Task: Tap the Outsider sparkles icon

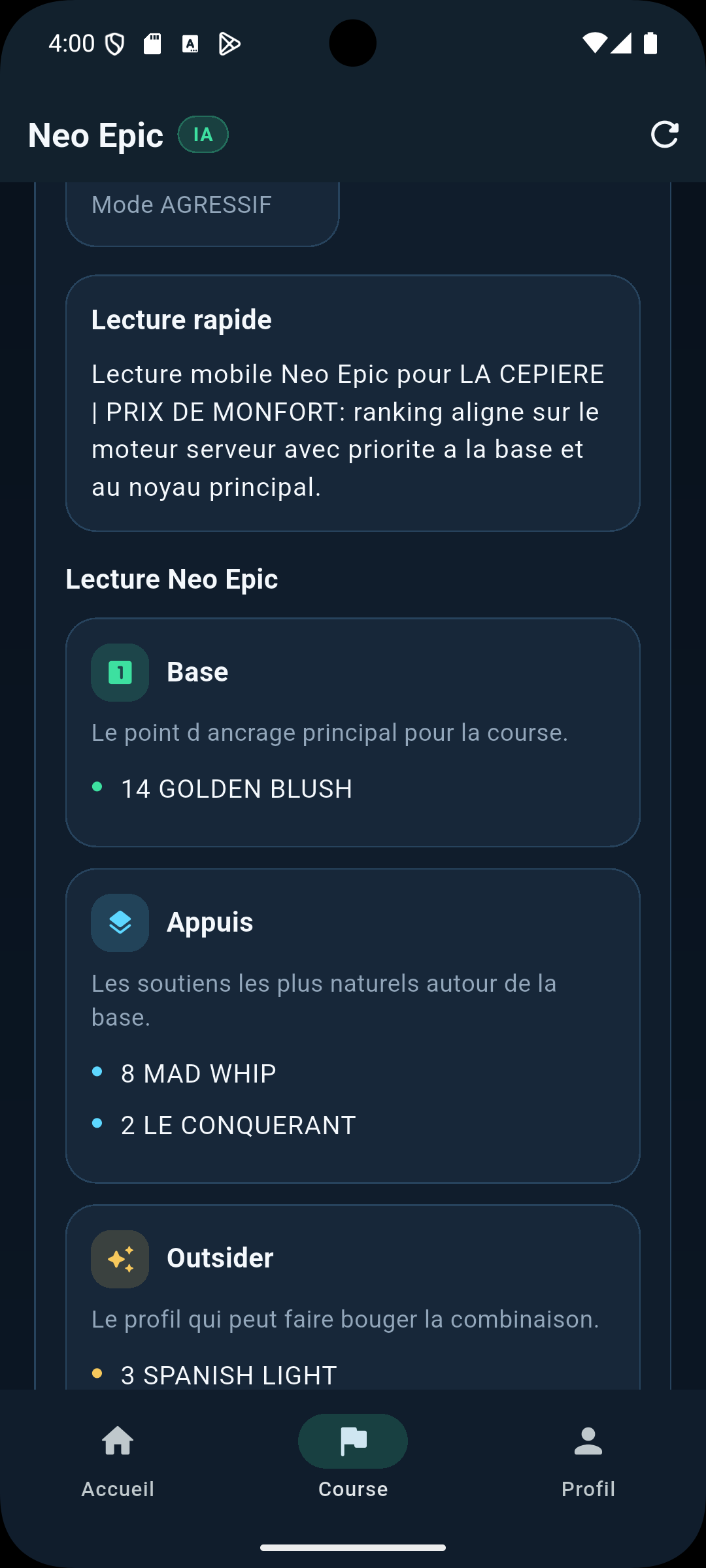Action: (x=120, y=1259)
